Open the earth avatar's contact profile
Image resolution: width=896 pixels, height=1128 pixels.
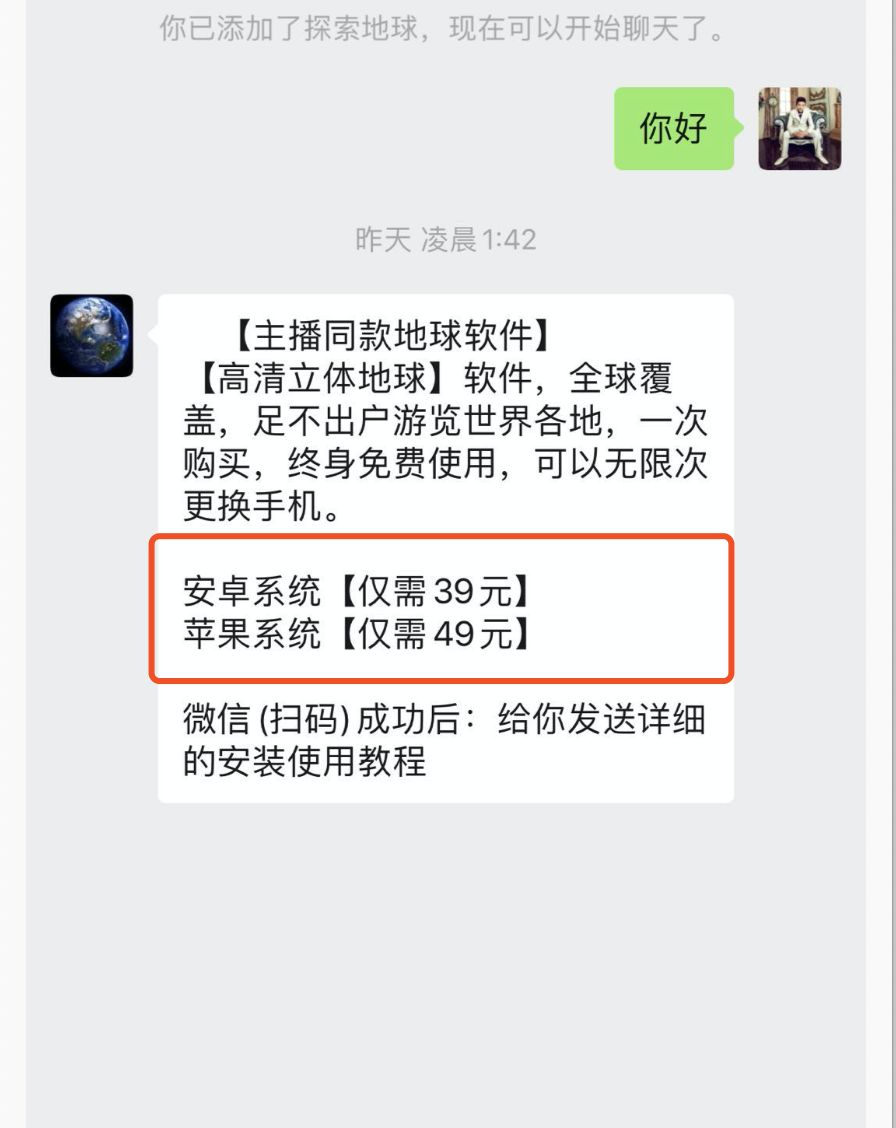point(92,335)
